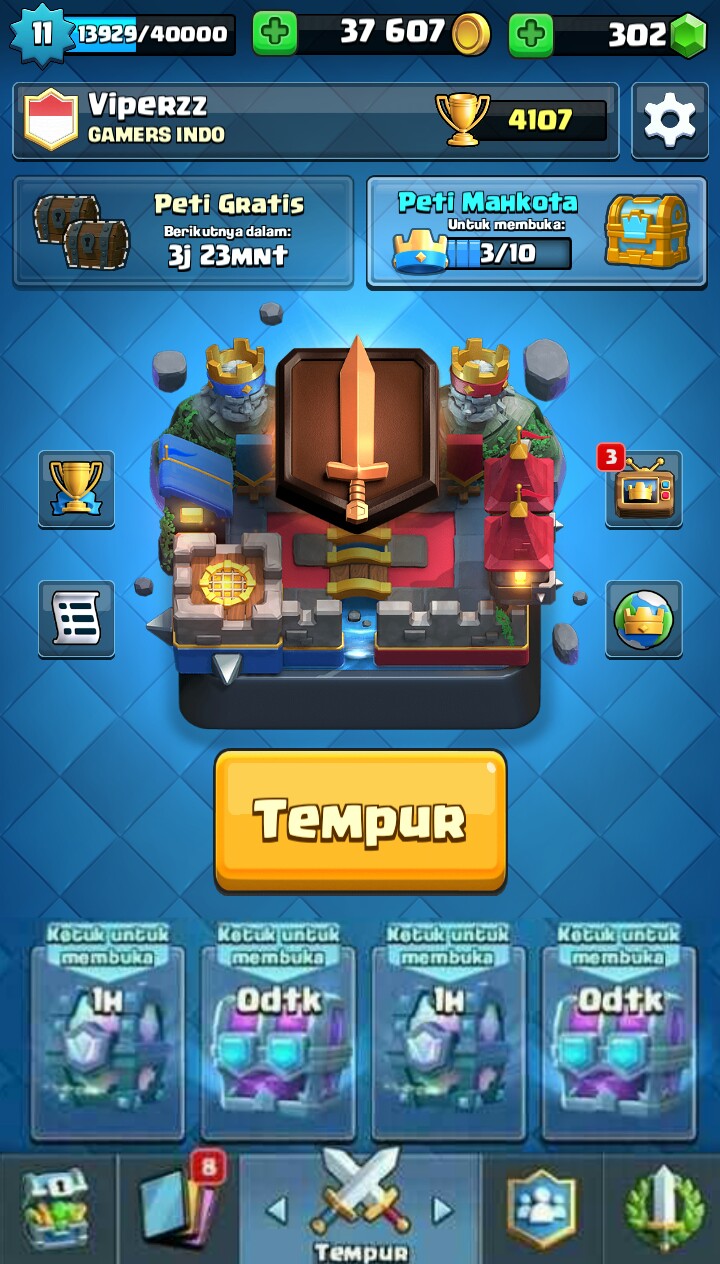Open the trophy leaderboard icon

tap(77, 488)
